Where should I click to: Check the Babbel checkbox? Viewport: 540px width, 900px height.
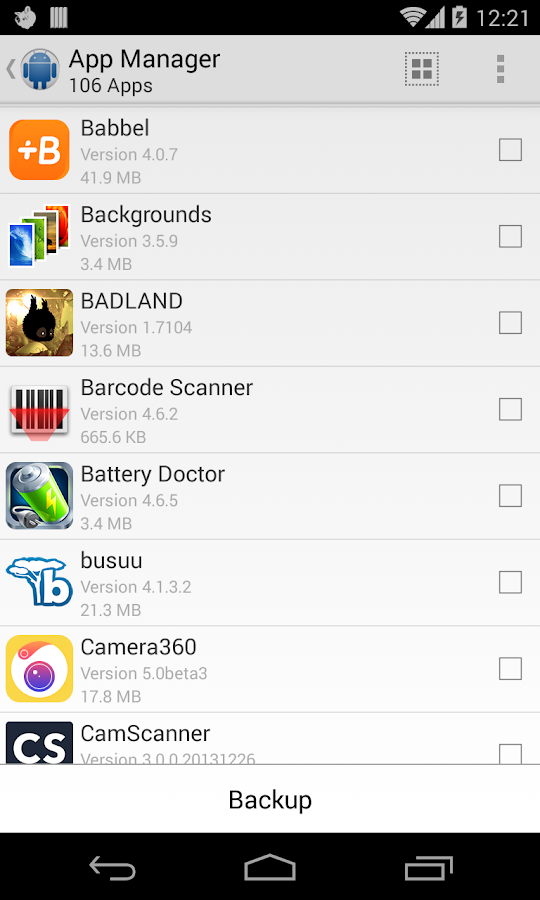click(510, 150)
